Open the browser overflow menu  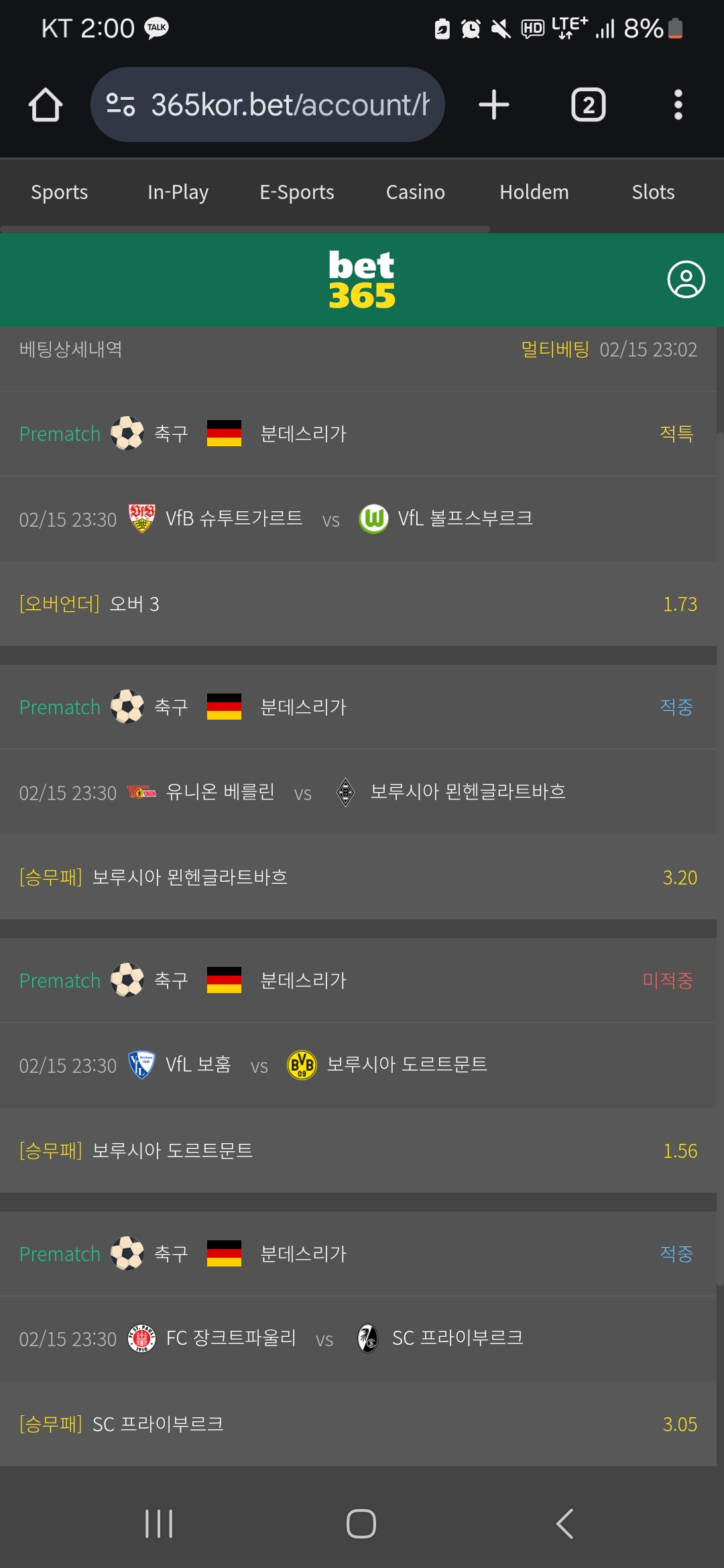click(678, 105)
